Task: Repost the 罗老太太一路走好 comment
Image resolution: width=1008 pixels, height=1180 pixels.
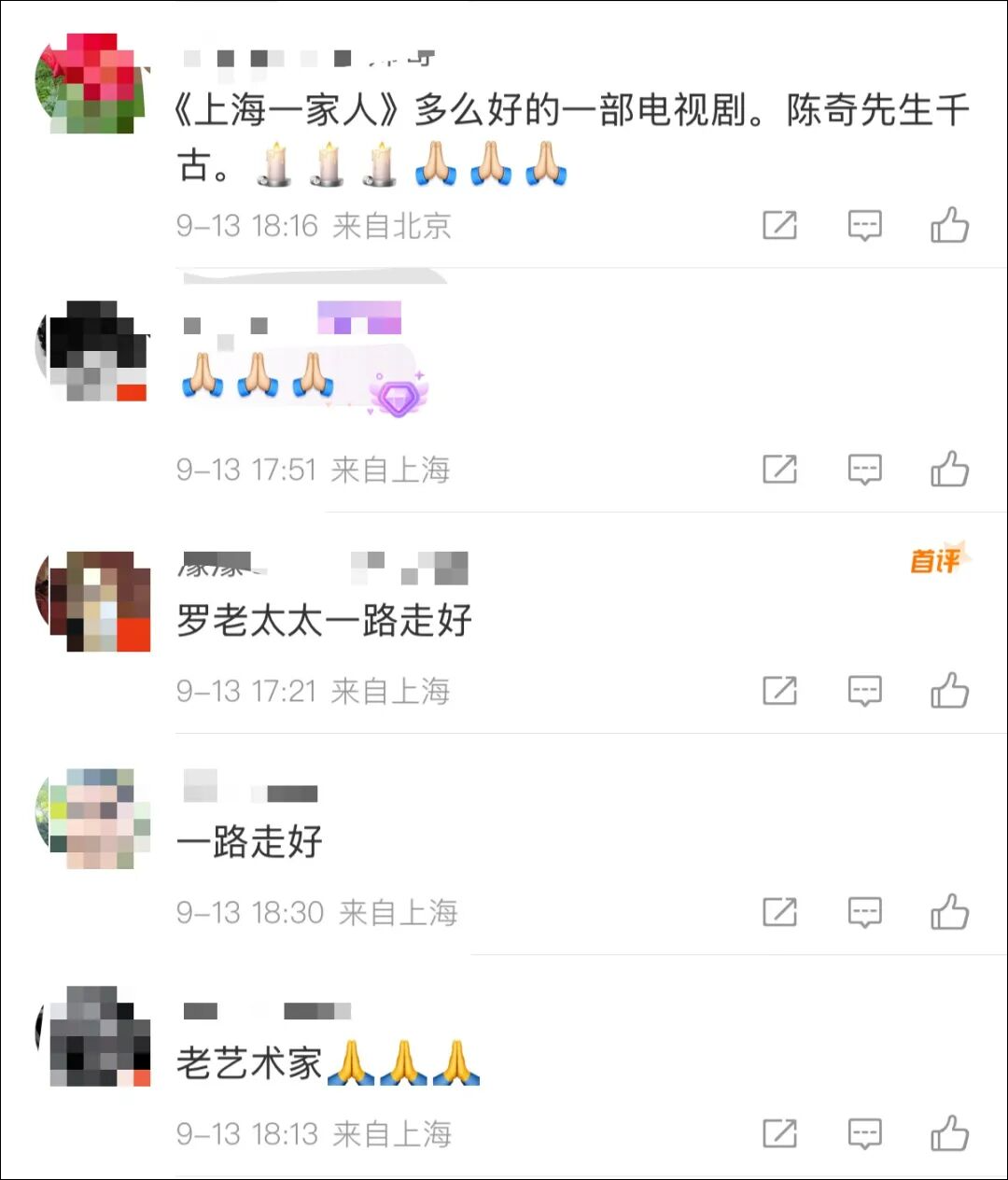Action: point(780,690)
